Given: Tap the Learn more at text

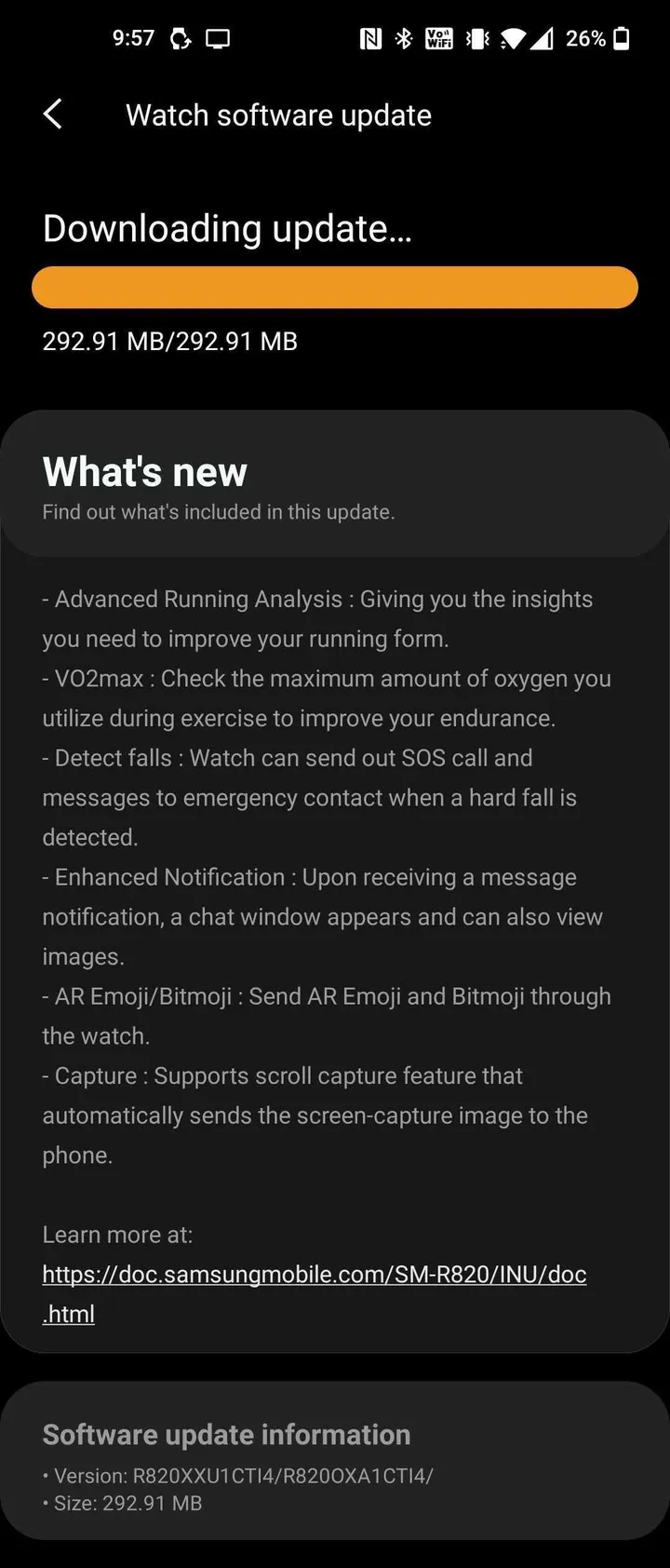Looking at the screenshot, I should coord(117,1235).
